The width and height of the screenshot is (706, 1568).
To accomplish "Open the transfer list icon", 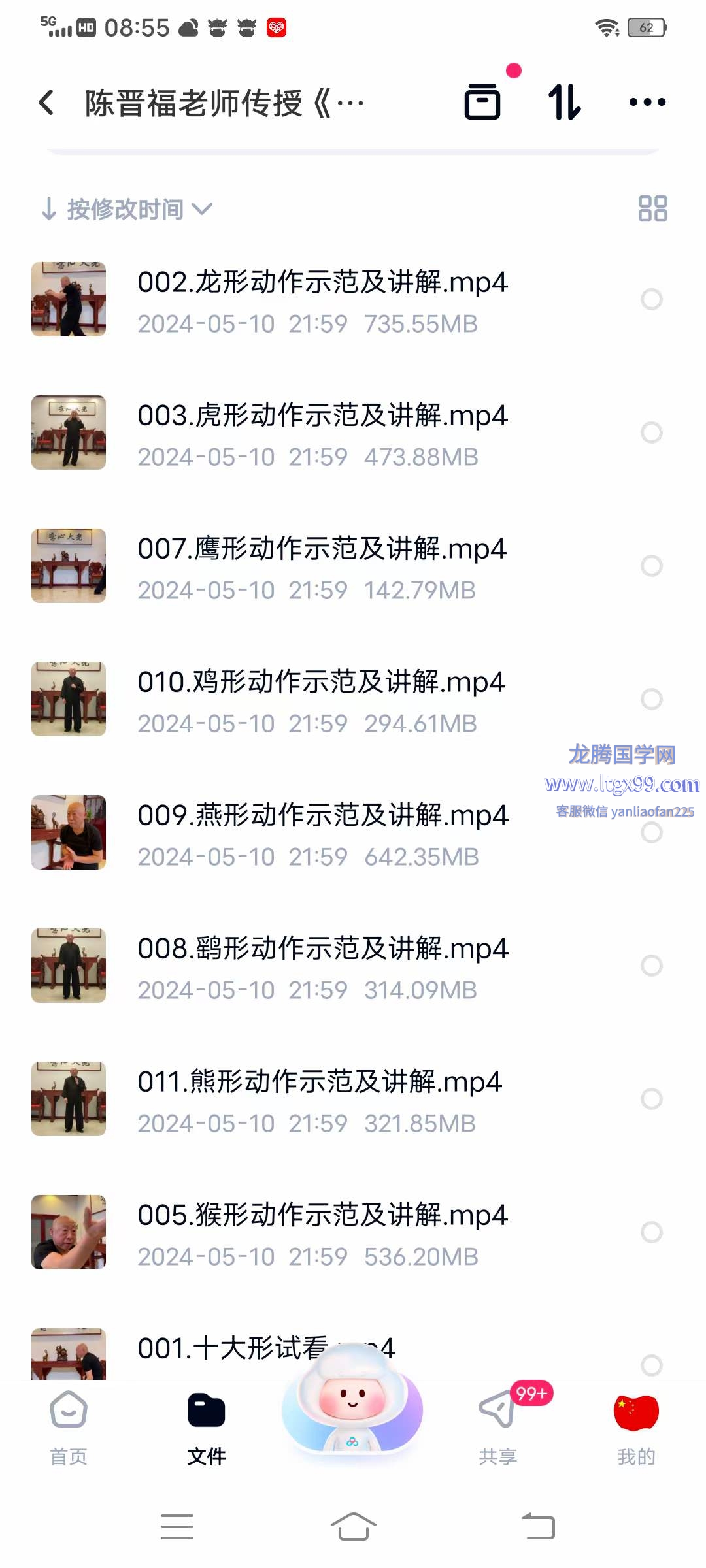I will [482, 103].
